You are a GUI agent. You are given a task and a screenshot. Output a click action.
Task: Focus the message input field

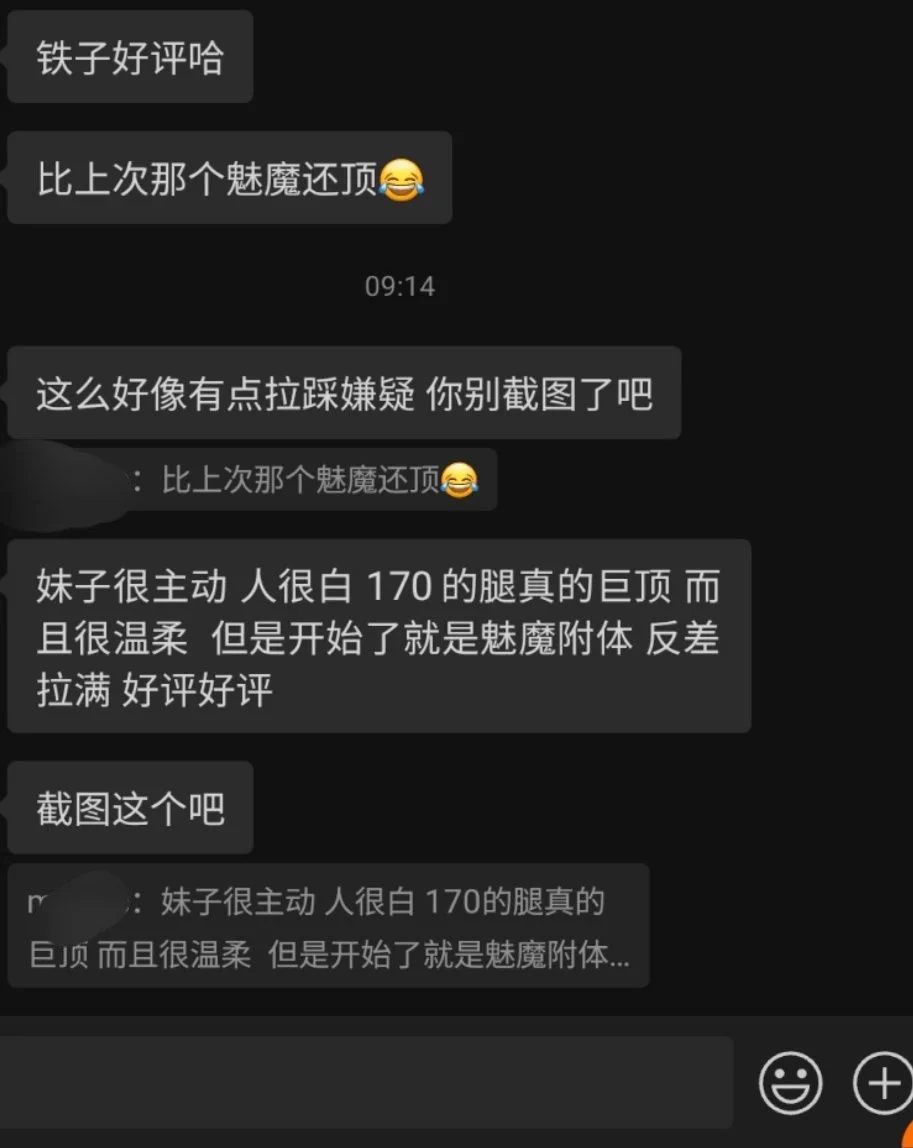click(x=365, y=1082)
